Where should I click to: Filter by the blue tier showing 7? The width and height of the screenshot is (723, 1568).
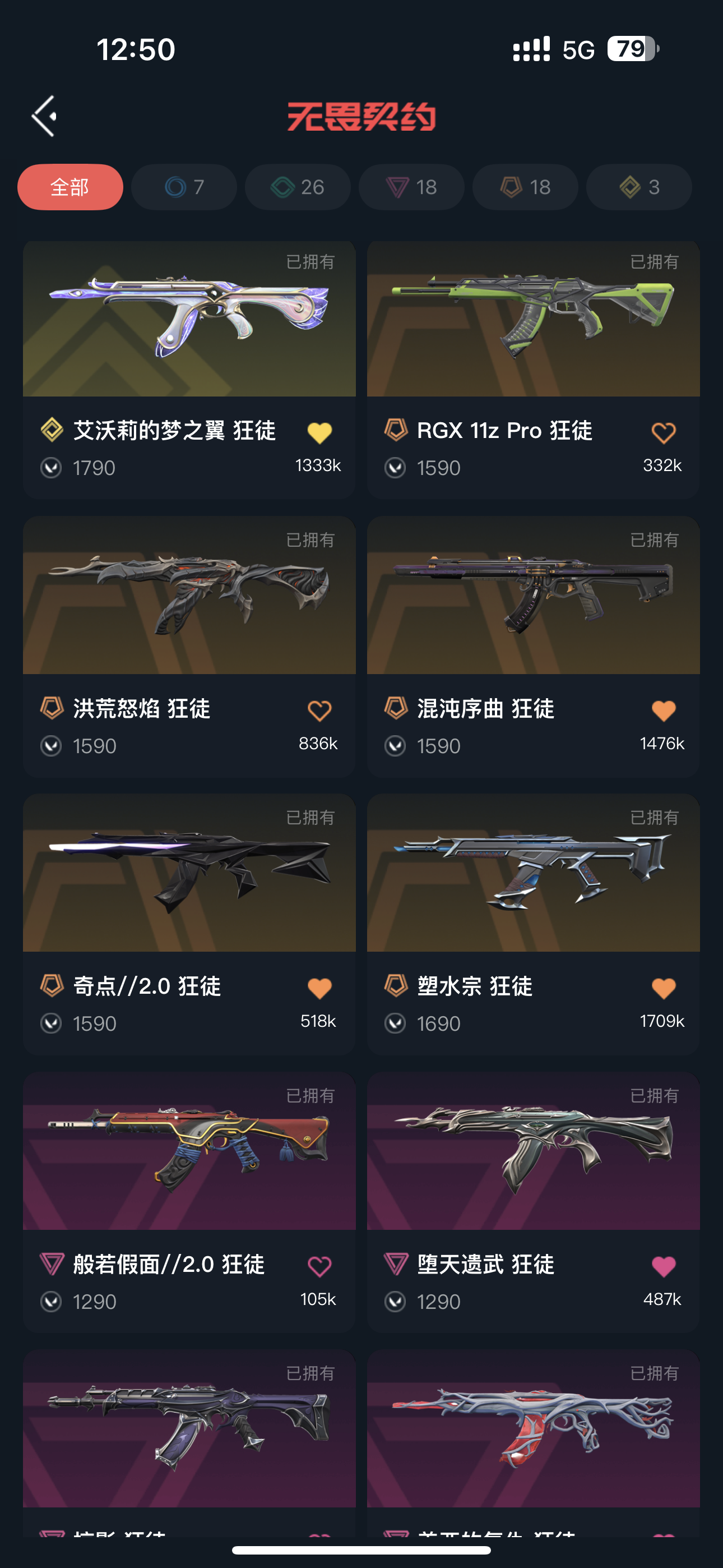point(184,187)
